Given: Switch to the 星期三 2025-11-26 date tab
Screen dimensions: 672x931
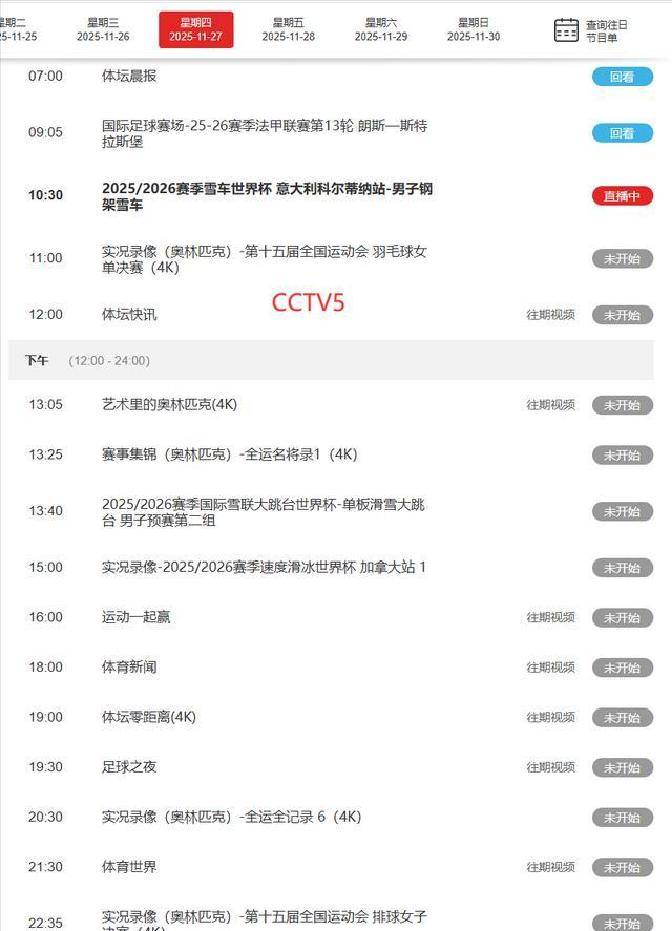Looking at the screenshot, I should (103, 29).
